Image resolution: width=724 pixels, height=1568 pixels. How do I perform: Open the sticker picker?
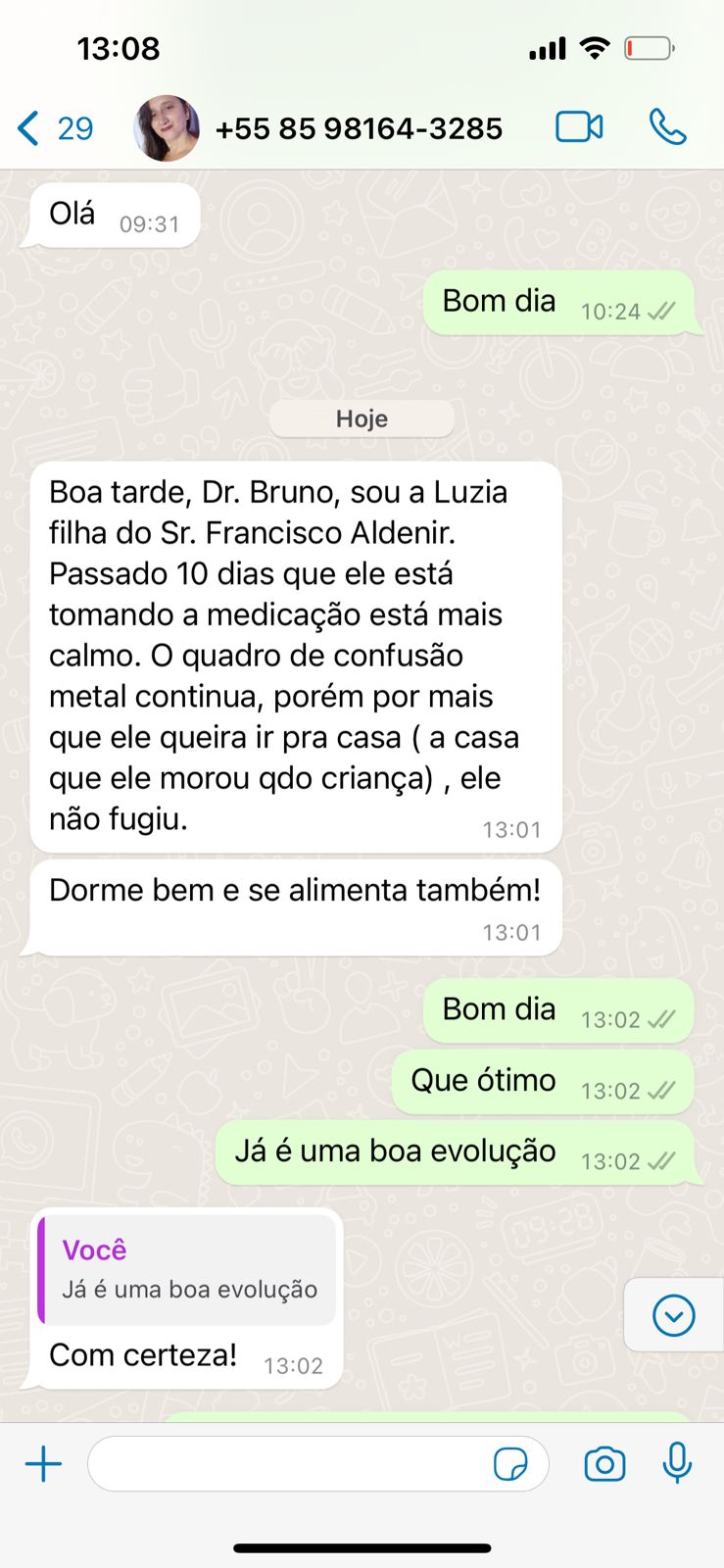(509, 1464)
